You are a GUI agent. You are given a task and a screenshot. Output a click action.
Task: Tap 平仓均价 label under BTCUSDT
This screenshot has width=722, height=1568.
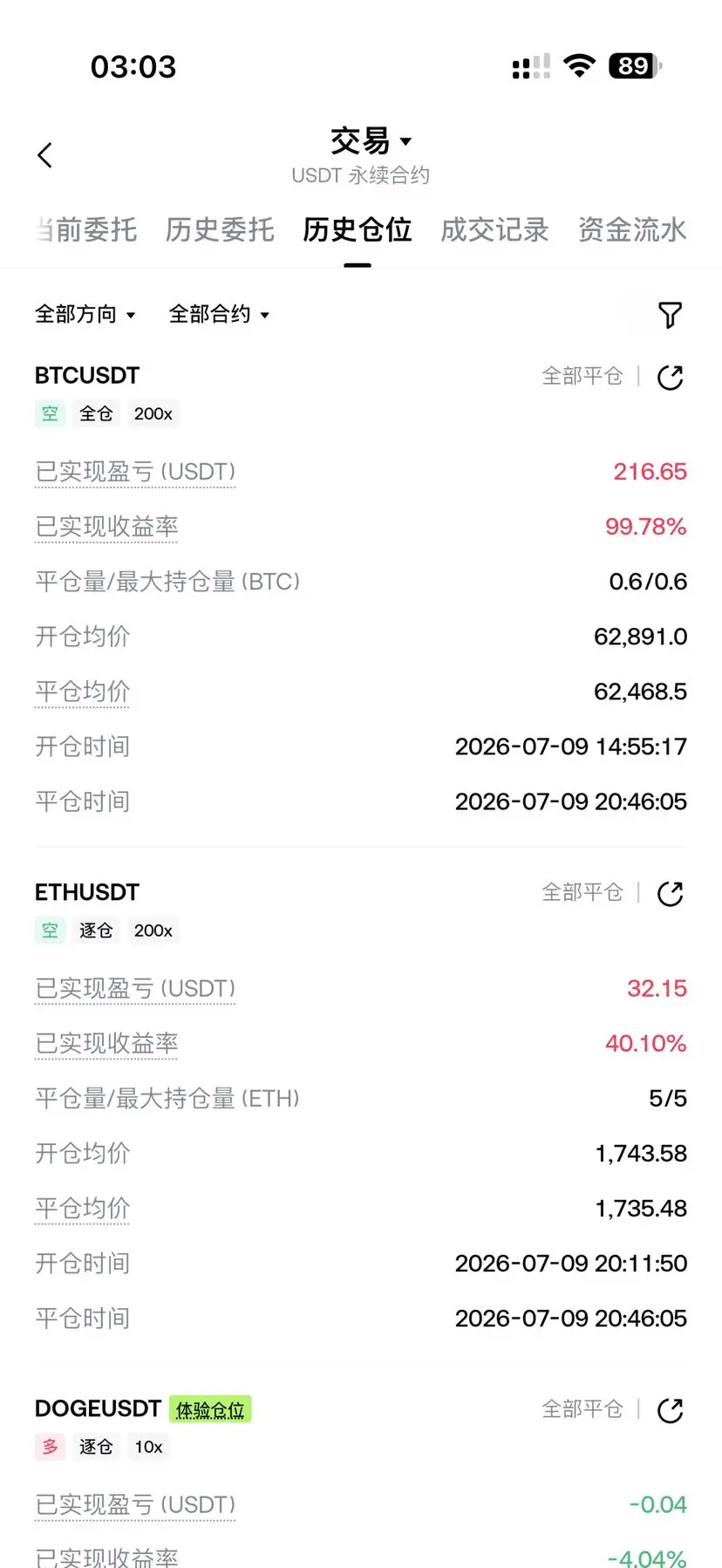tap(82, 692)
